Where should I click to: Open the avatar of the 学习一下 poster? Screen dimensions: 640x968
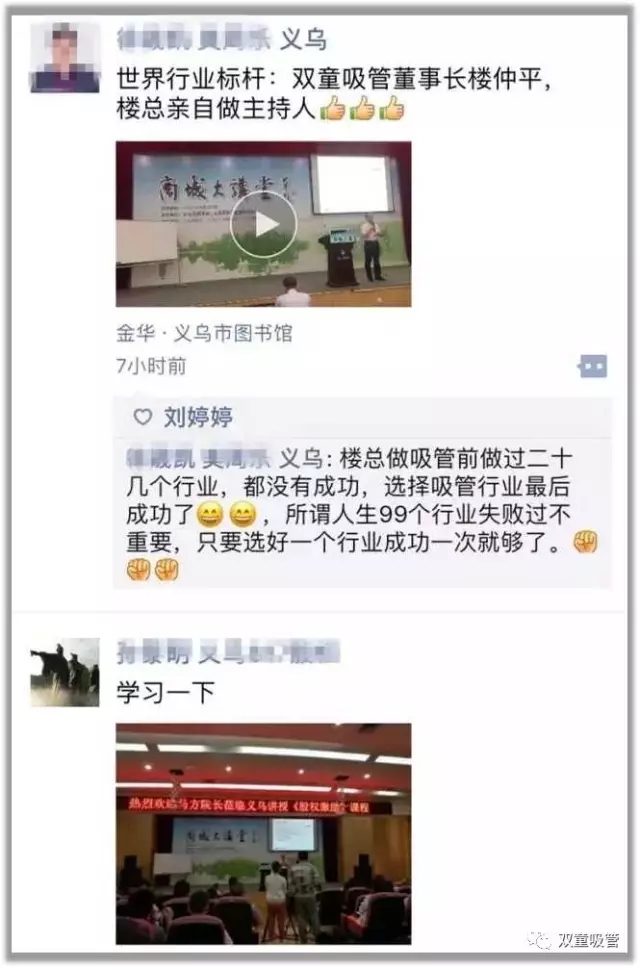coord(65,672)
